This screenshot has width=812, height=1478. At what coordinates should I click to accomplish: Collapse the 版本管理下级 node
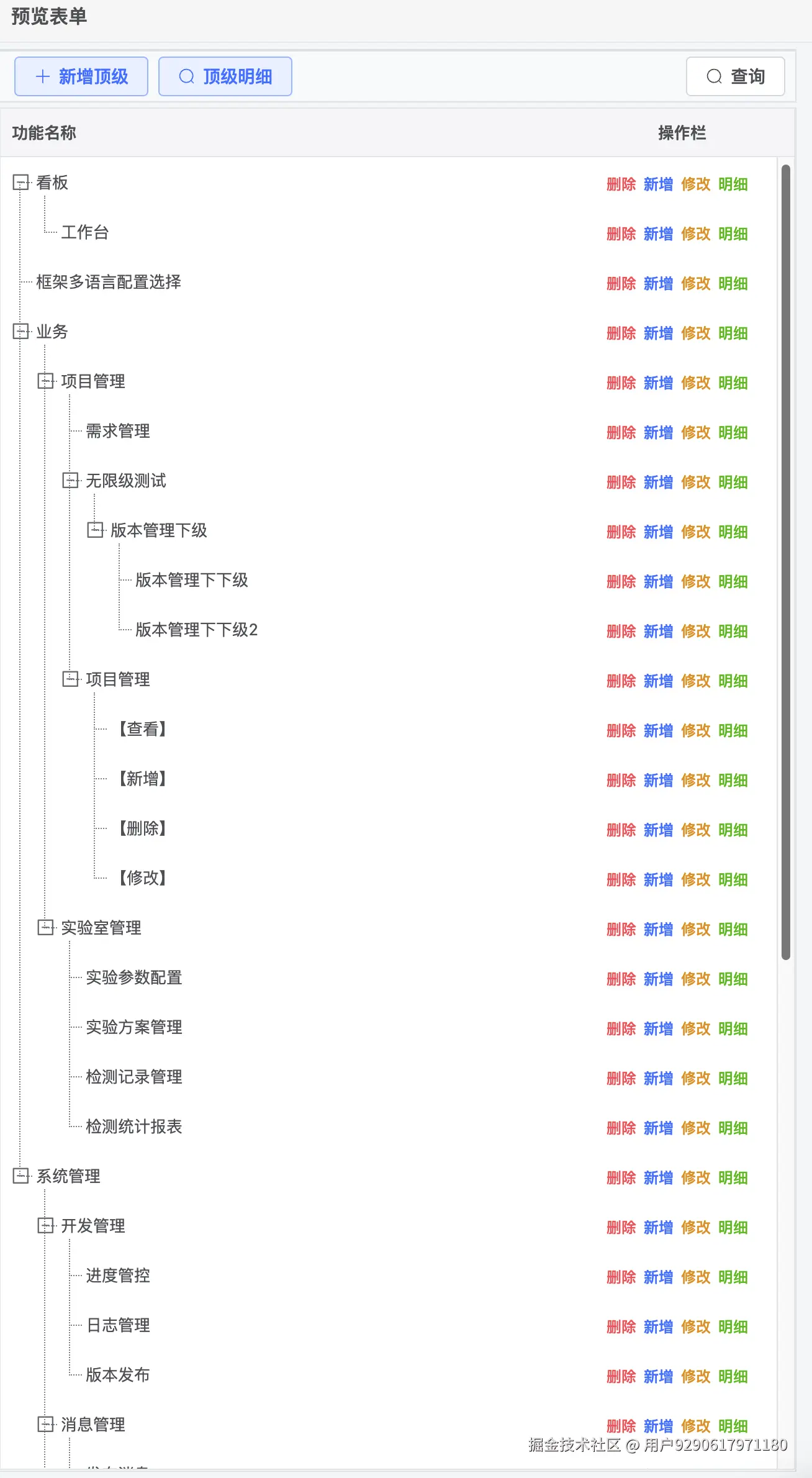tap(96, 530)
